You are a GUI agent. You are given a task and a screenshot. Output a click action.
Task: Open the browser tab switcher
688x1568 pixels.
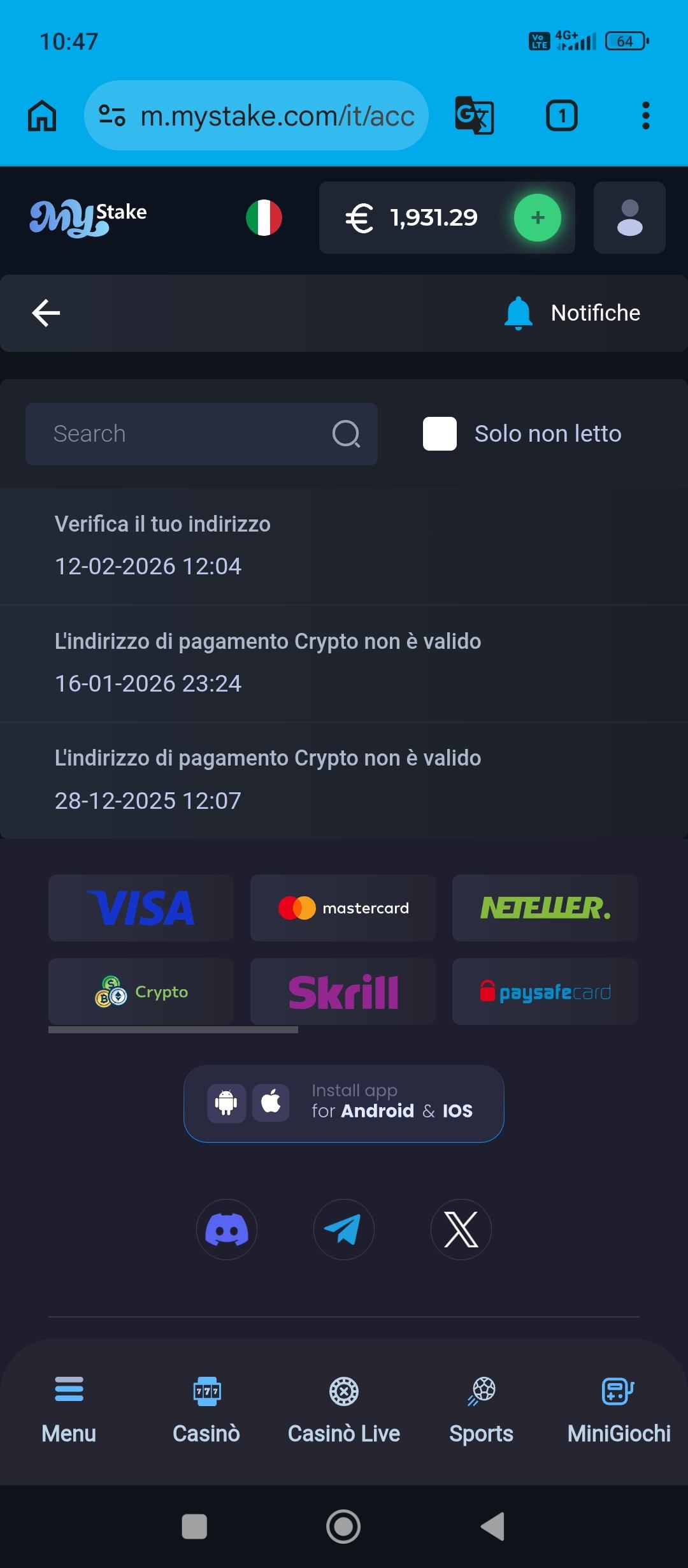click(x=561, y=115)
